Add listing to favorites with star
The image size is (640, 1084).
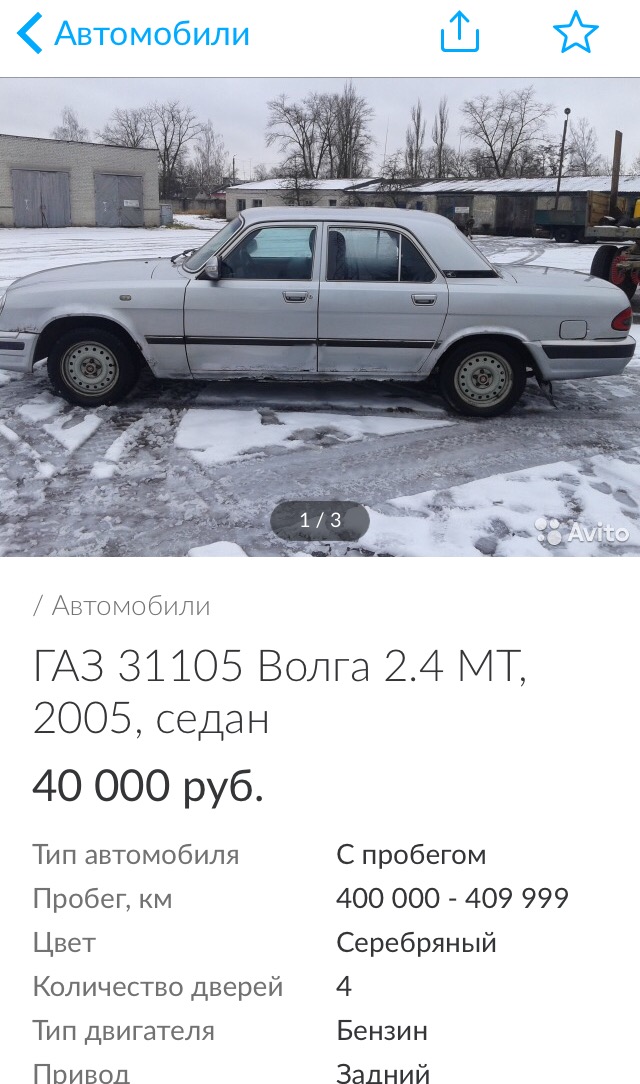[x=575, y=33]
